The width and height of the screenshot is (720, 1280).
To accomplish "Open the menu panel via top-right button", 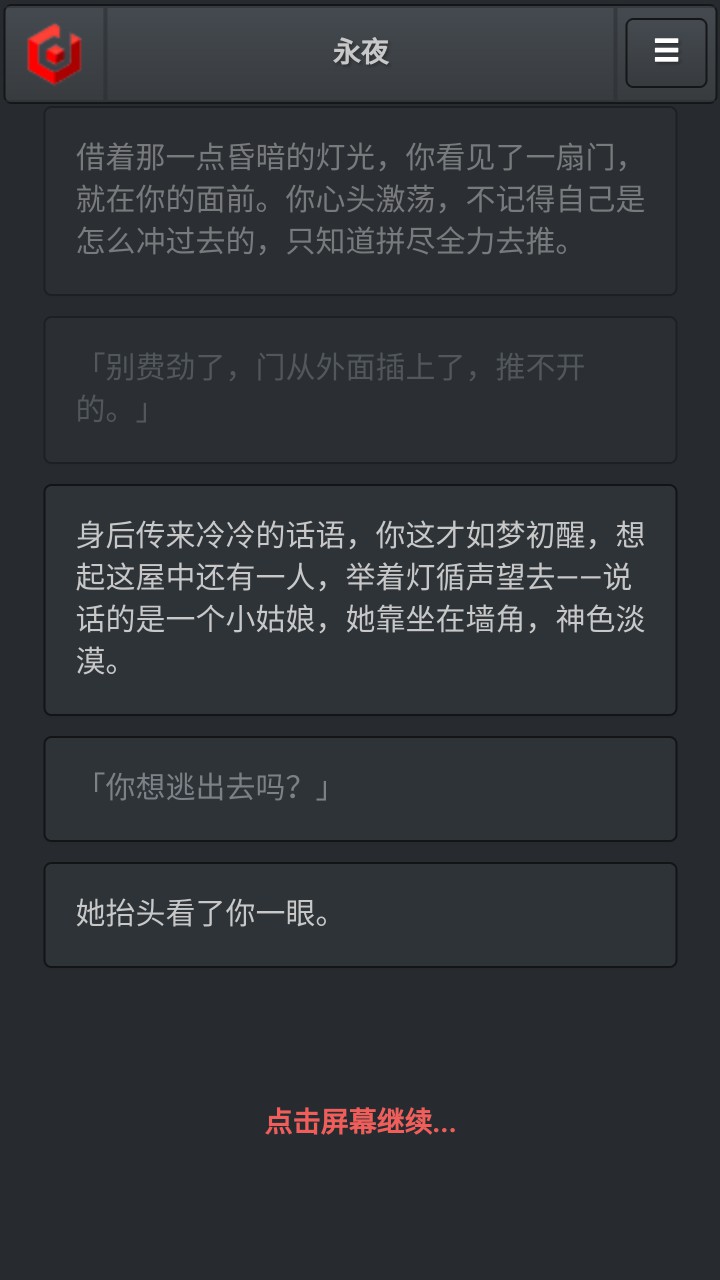I will point(665,51).
